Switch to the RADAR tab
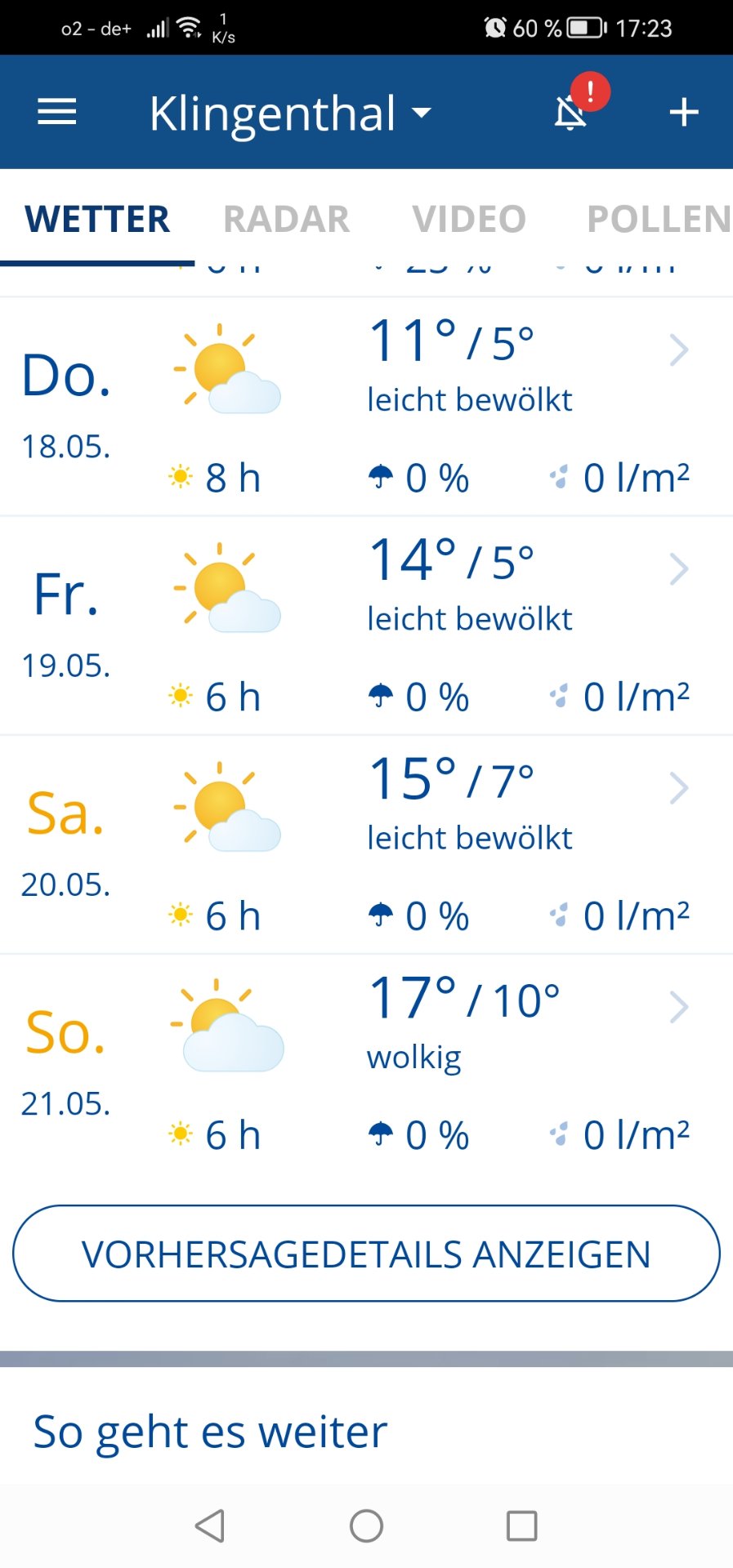Viewport: 733px width, 1568px height. (286, 219)
